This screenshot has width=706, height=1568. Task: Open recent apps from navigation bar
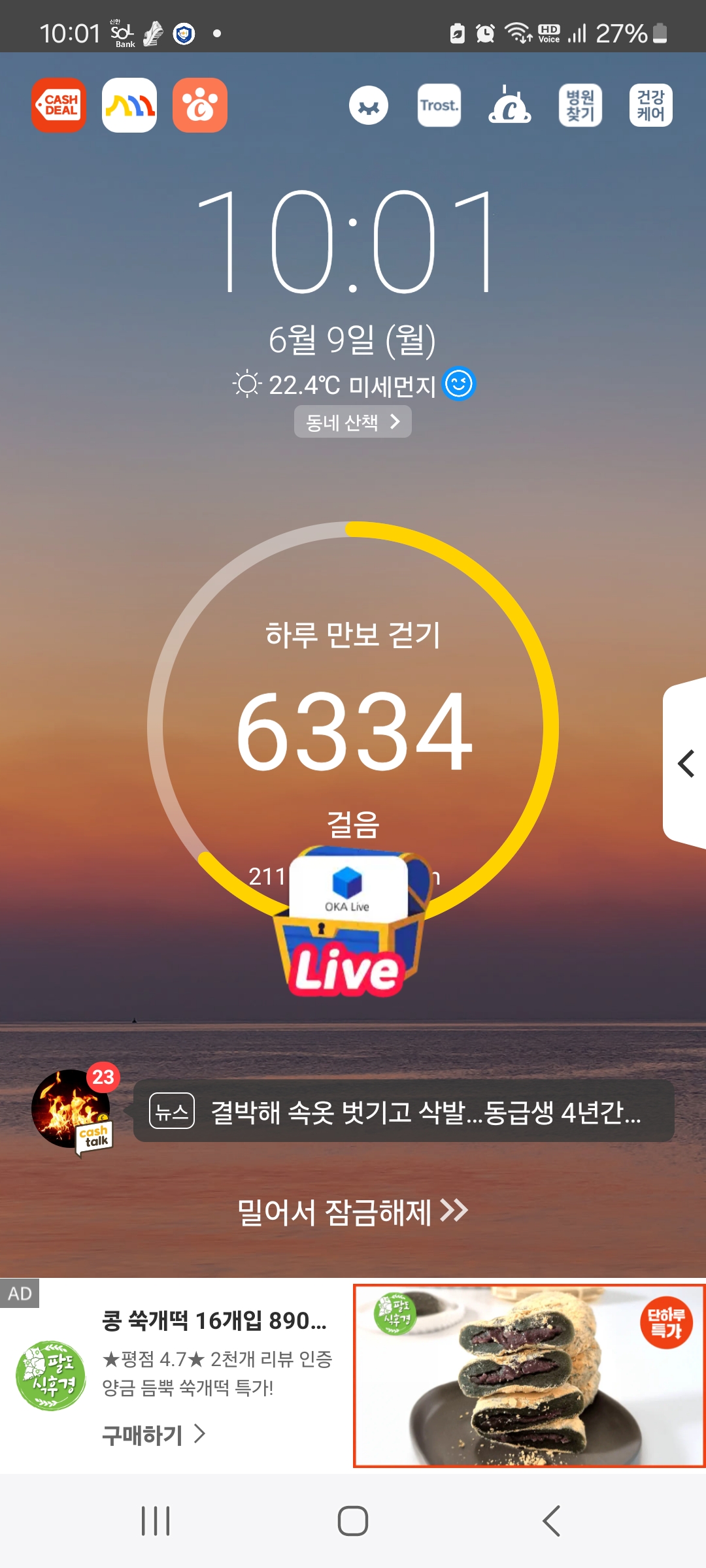[x=156, y=1521]
